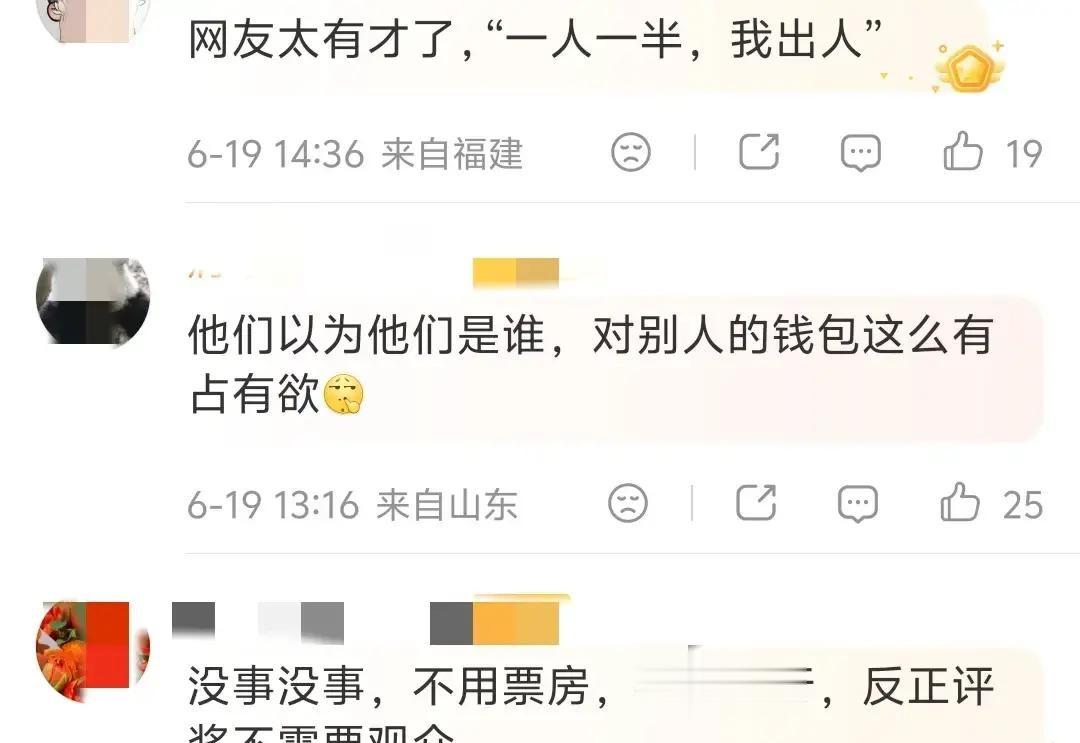
Task: Like the comment from 山东
Action: 959,502
